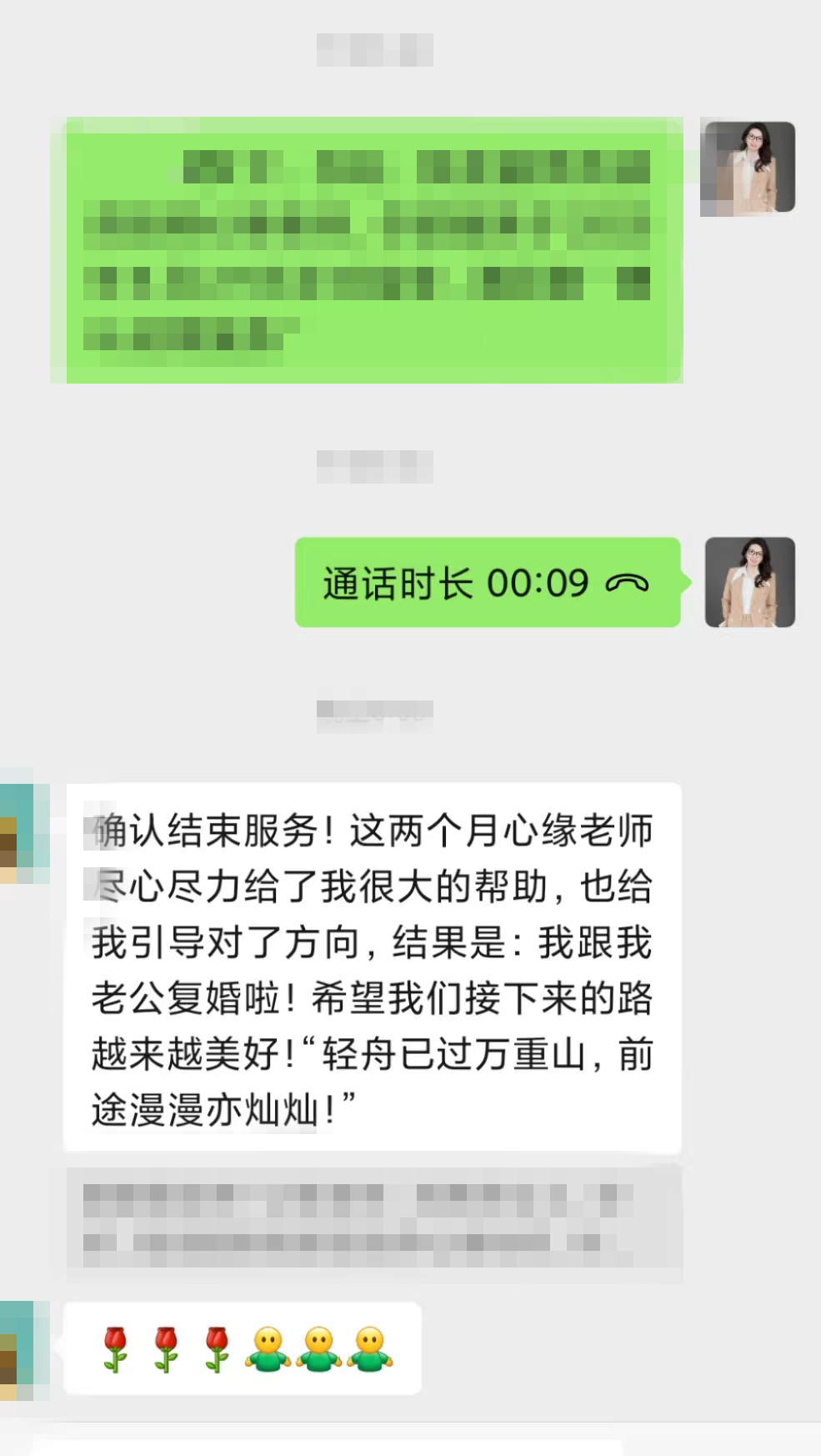821x1456 pixels.
Task: Tap the 通话时长 00:09 call bubble
Action: coord(487,582)
